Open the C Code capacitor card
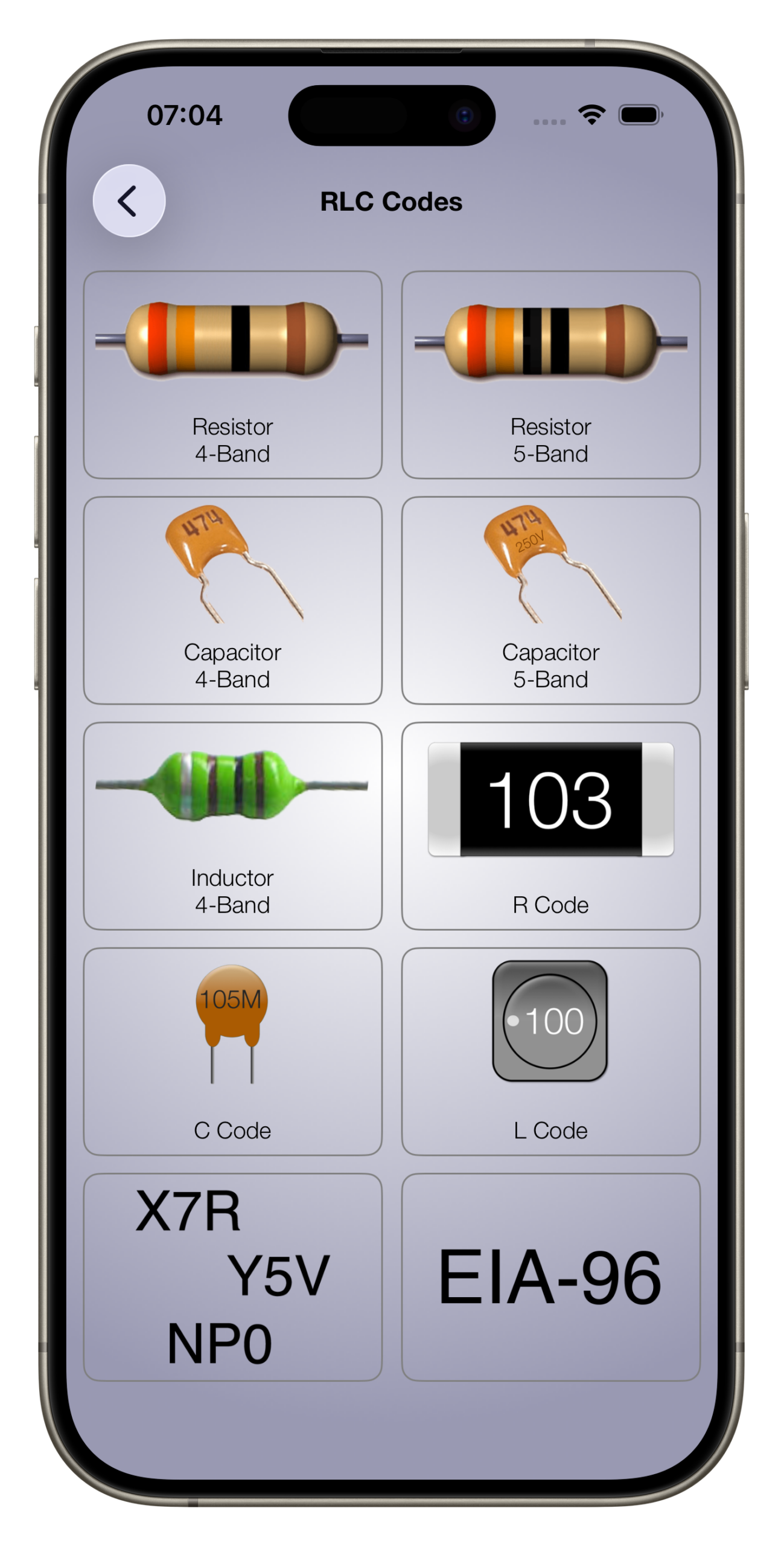 tap(232, 1051)
